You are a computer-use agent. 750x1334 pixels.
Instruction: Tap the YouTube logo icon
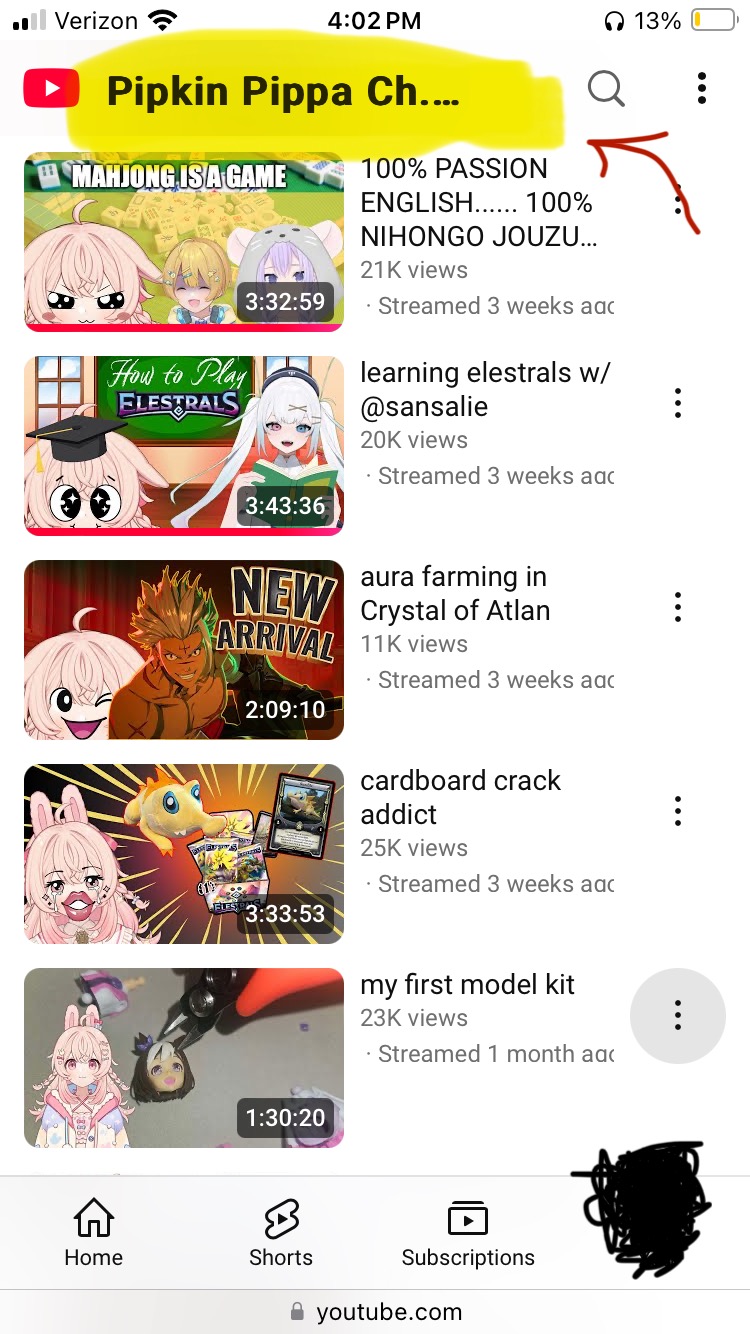pyautogui.click(x=51, y=89)
